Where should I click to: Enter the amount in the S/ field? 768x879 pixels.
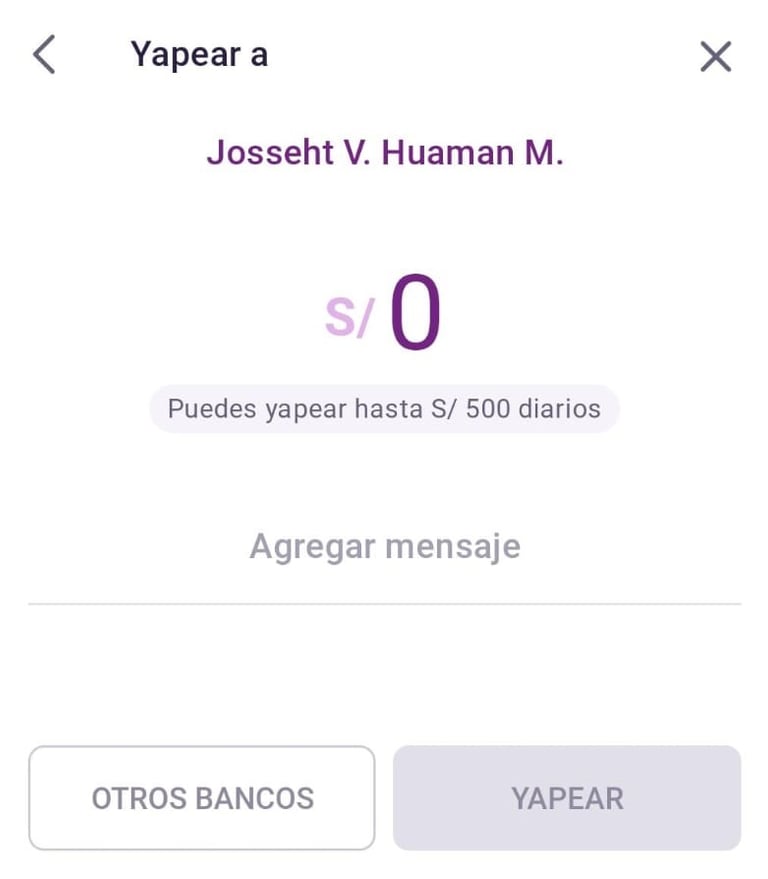pyautogui.click(x=414, y=314)
